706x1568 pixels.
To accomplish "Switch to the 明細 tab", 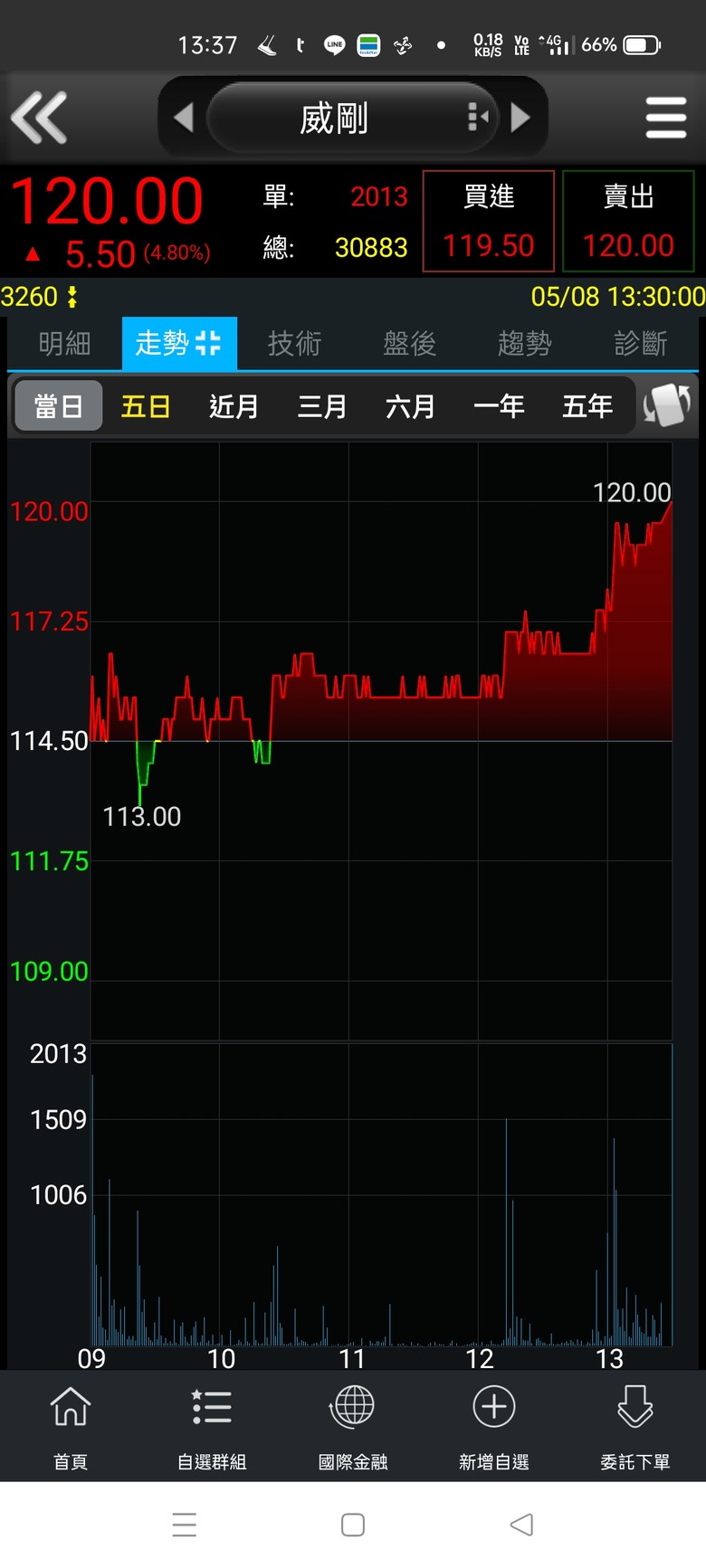I will (x=64, y=343).
